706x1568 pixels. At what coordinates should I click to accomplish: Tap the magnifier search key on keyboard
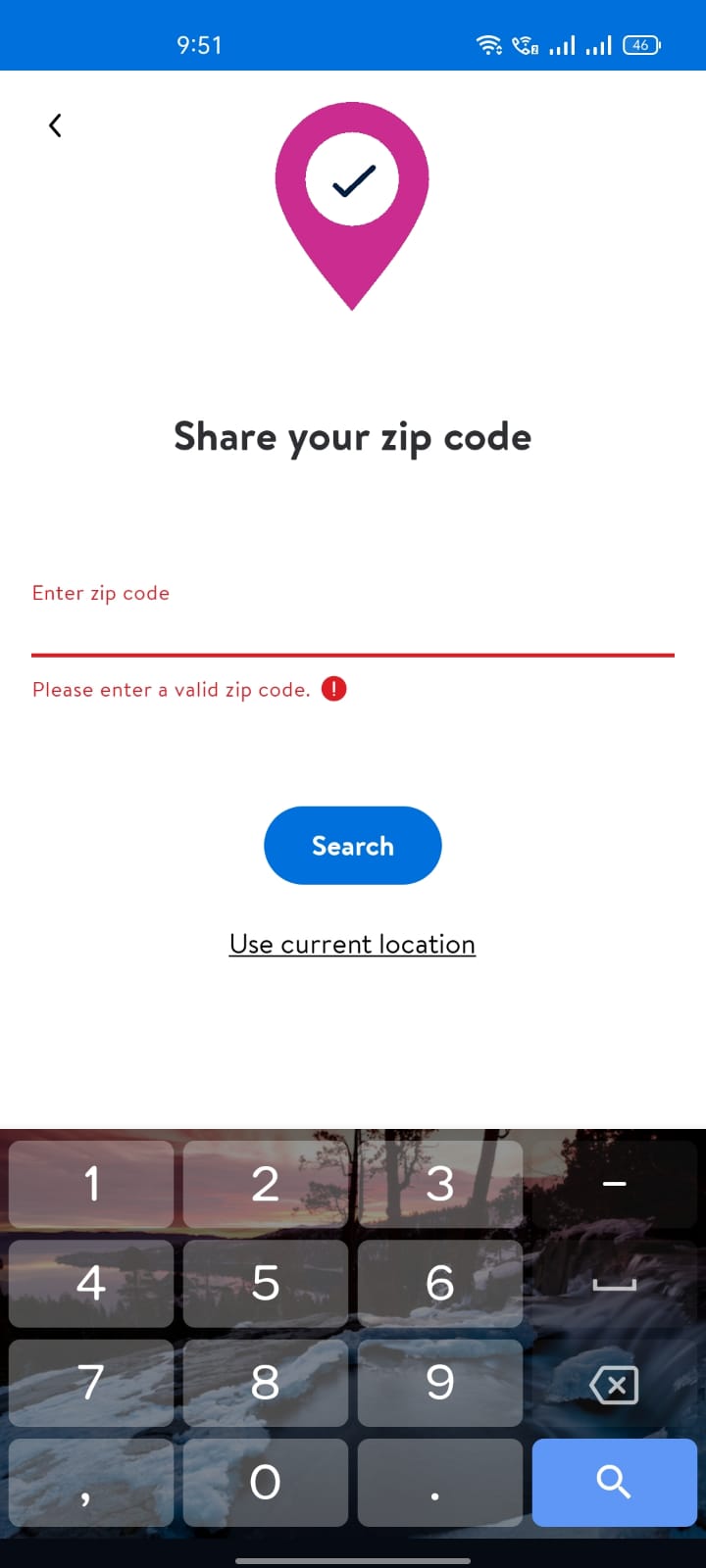[x=614, y=1483]
